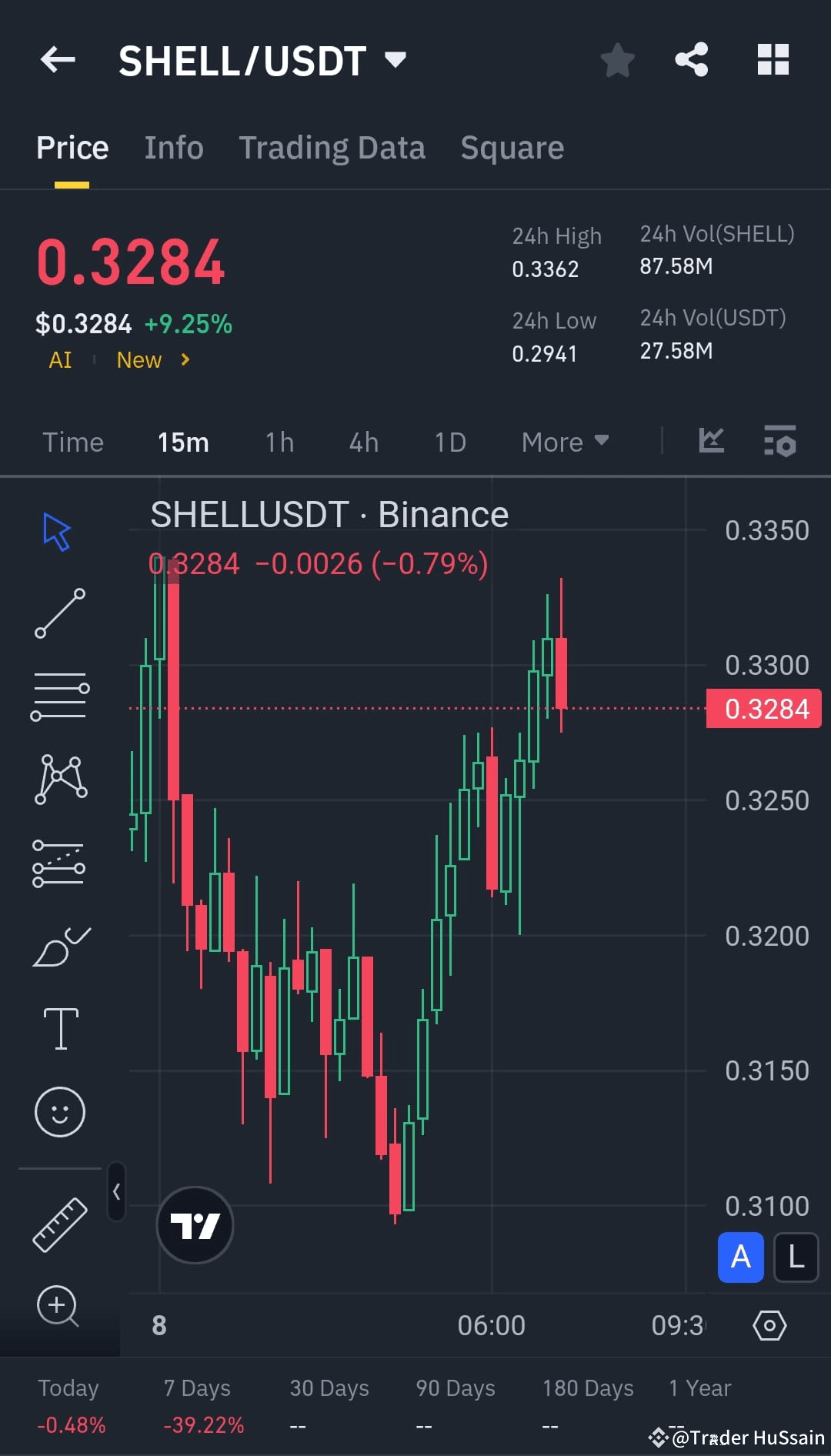Select the text annotation tool
The image size is (831, 1456).
[x=60, y=1027]
